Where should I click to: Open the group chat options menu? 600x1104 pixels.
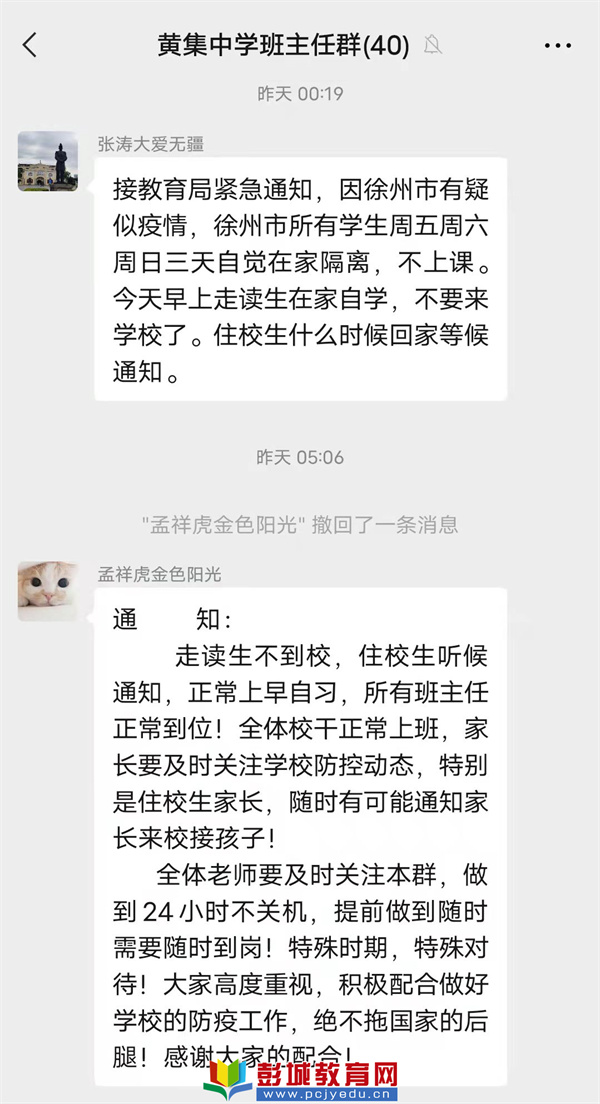coord(557,46)
